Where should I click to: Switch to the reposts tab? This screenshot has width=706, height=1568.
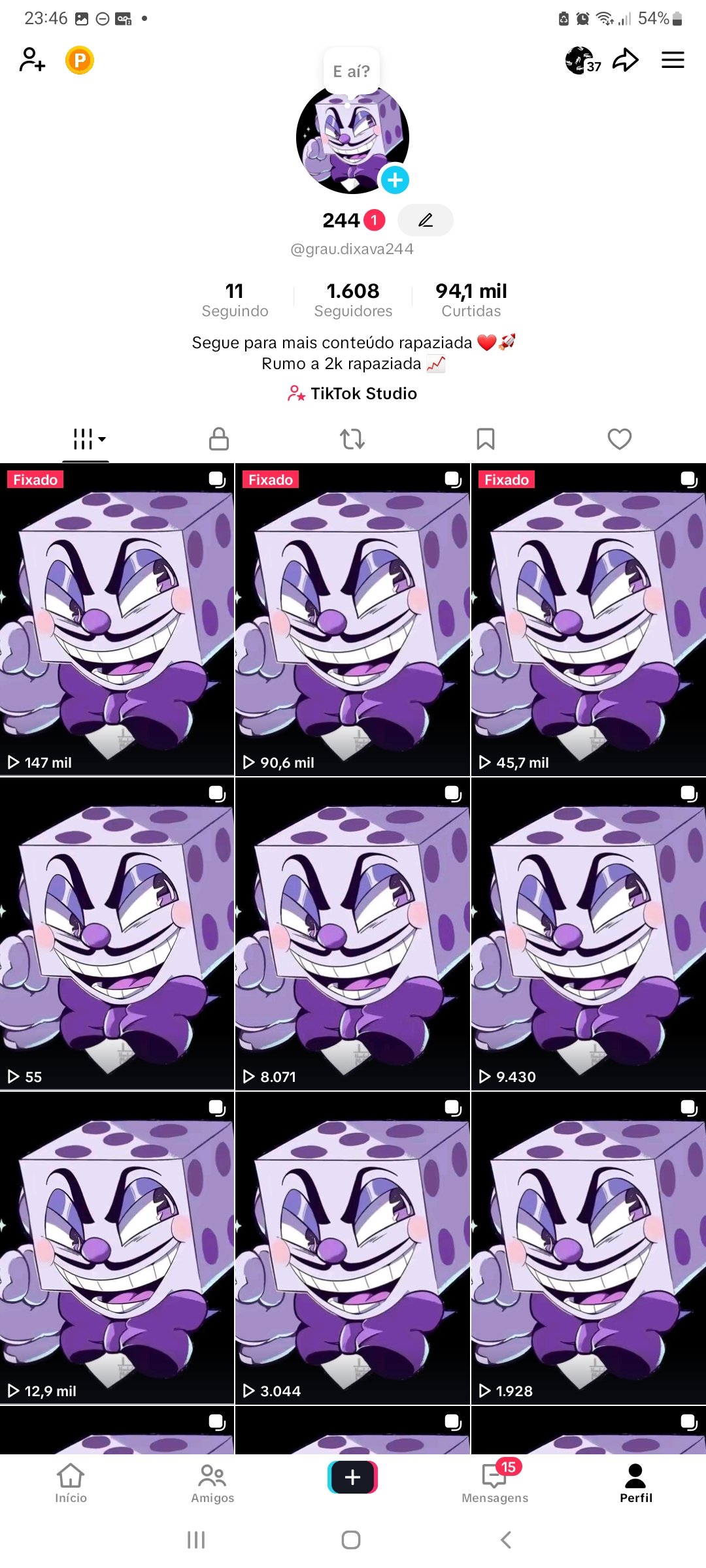click(352, 439)
